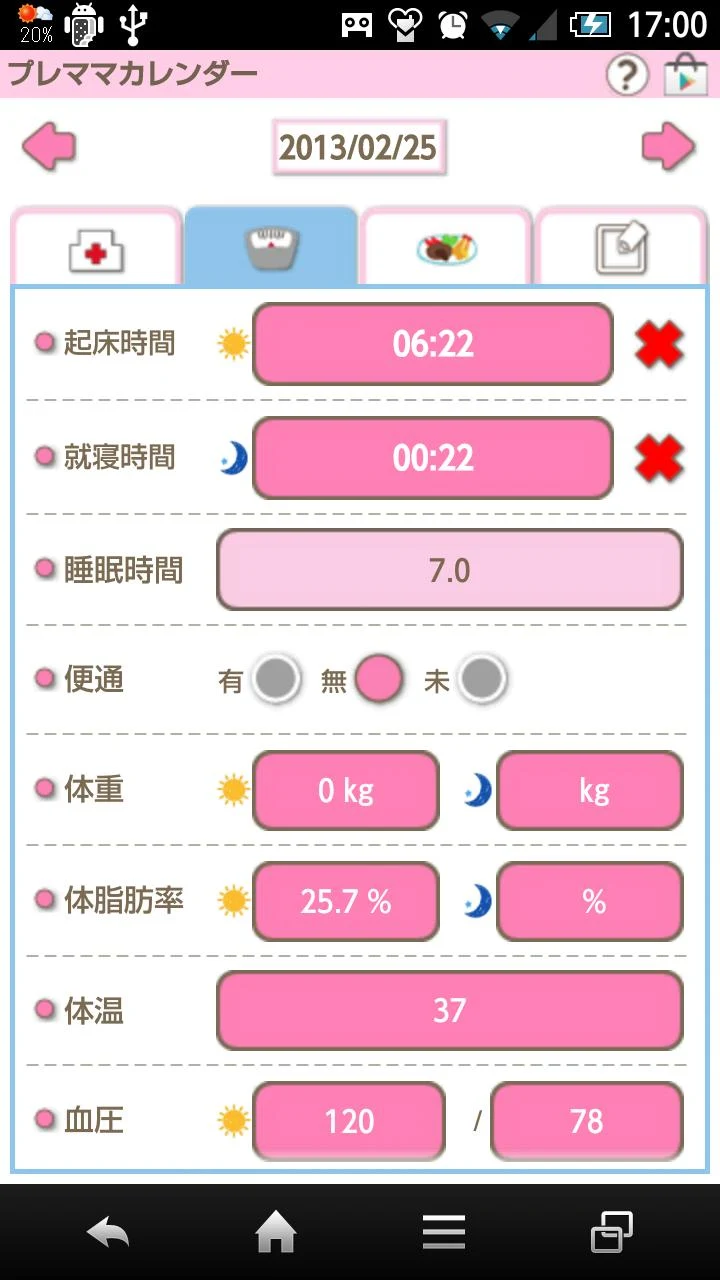Edit diastolic blood pressure value 78
Viewport: 720px width, 1280px height.
click(587, 1121)
